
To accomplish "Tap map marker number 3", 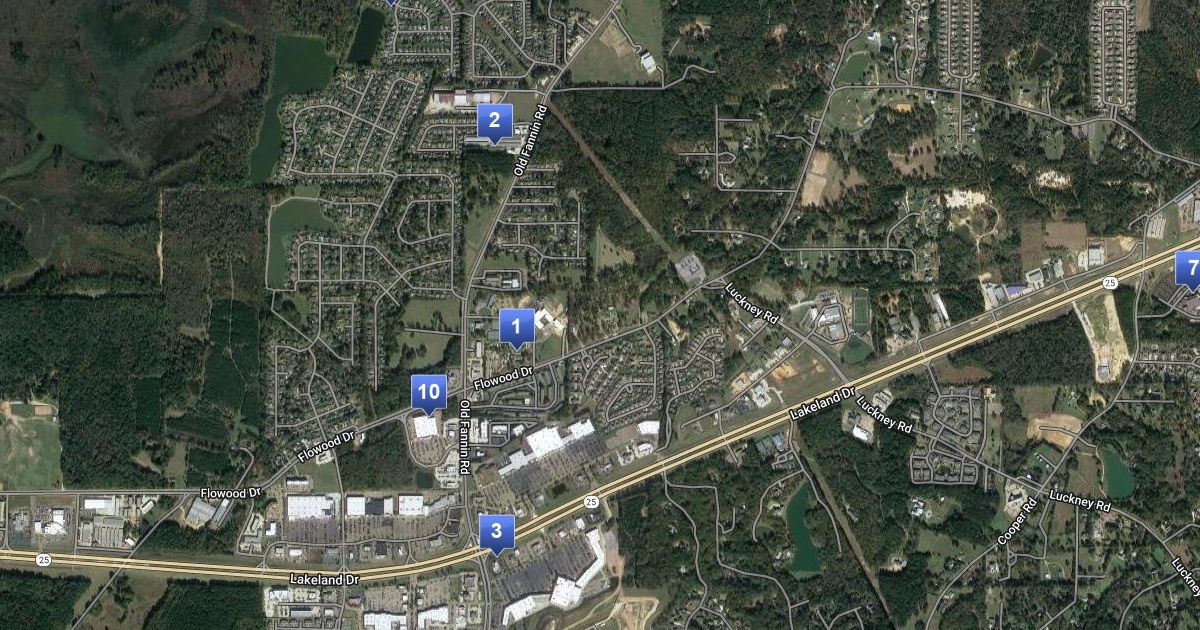I will (497, 531).
